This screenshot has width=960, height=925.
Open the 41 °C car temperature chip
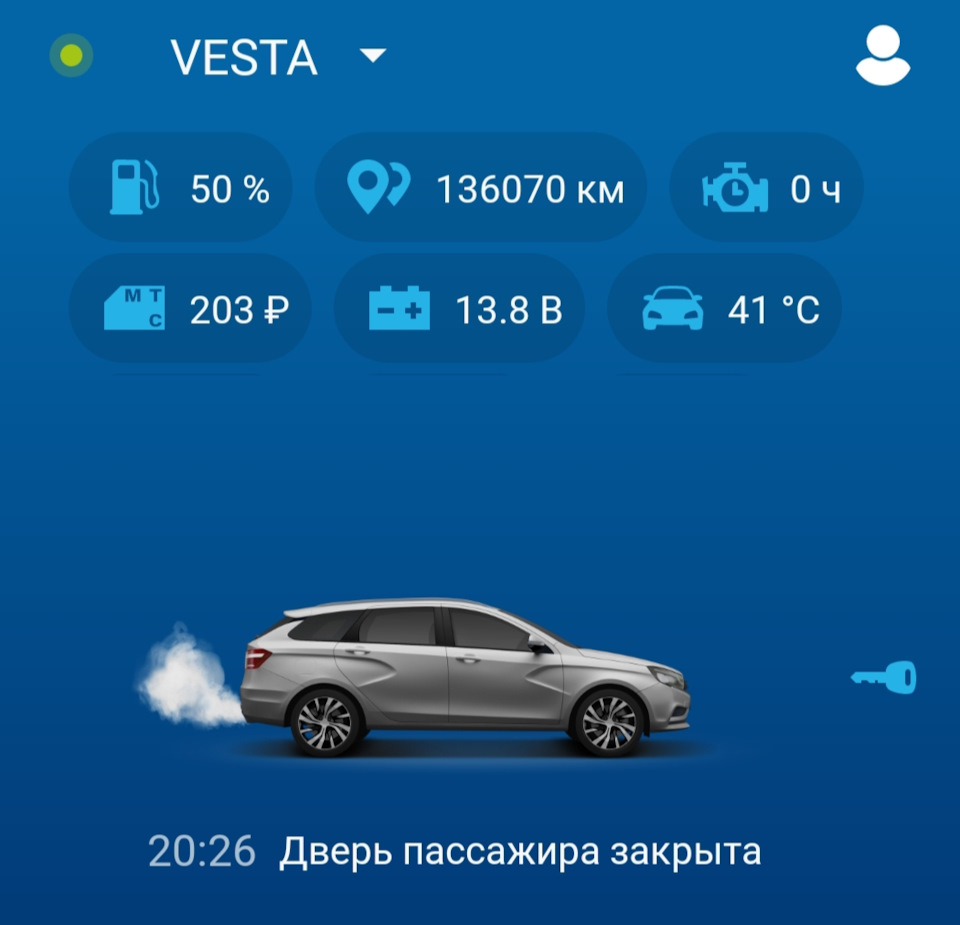[725, 309]
